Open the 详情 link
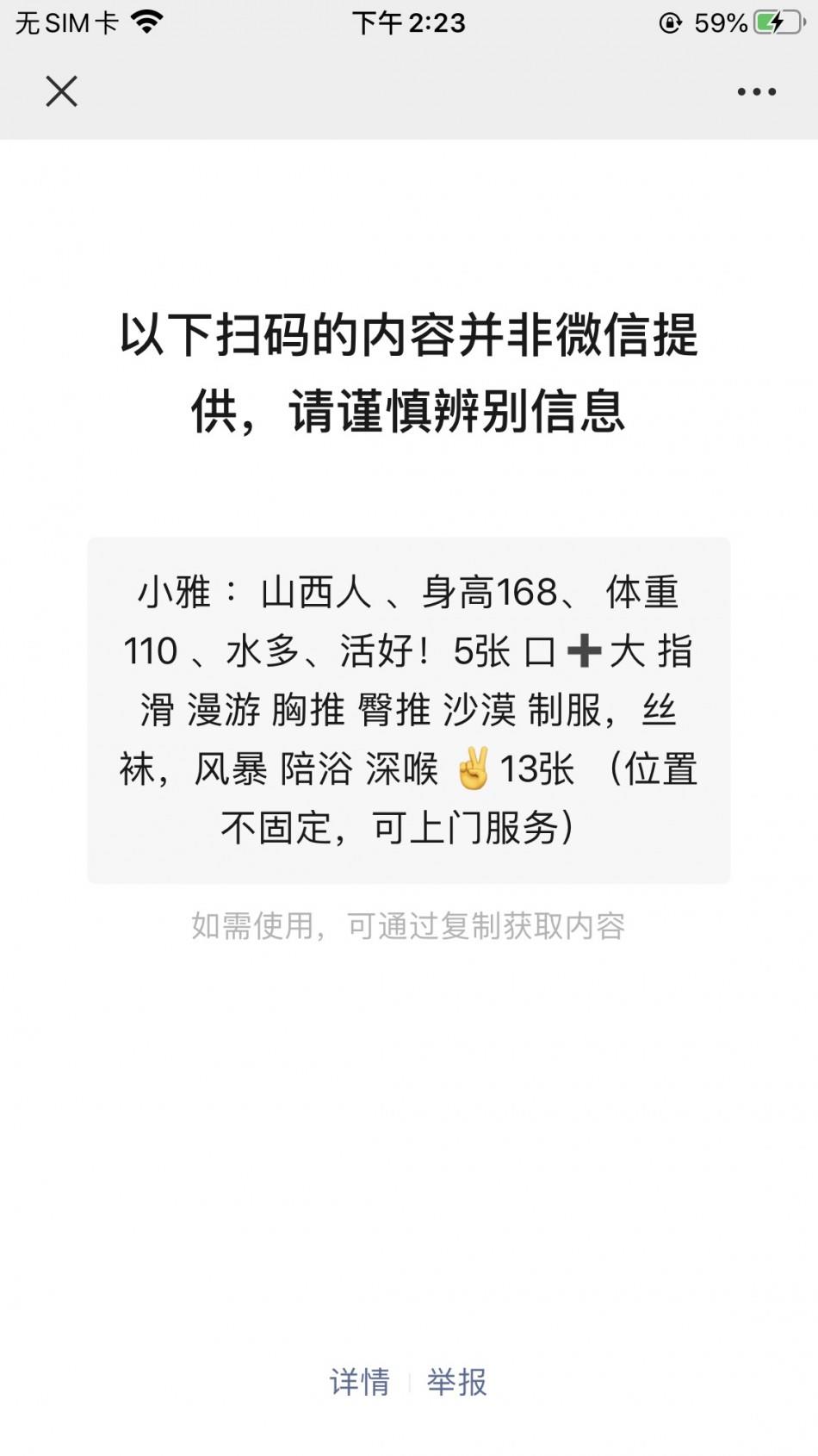This screenshot has width=818, height=1456. (360, 1382)
